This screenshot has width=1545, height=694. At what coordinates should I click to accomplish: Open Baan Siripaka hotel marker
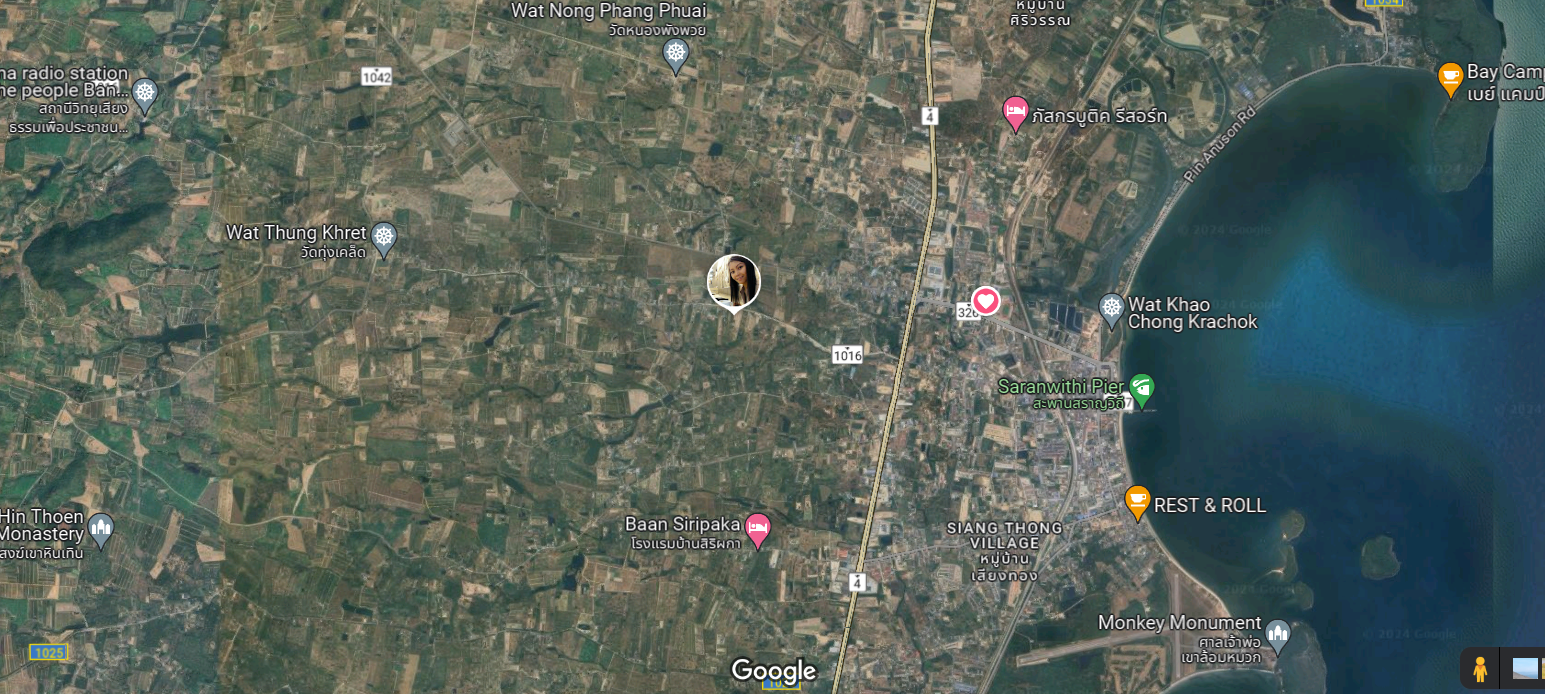click(x=759, y=528)
